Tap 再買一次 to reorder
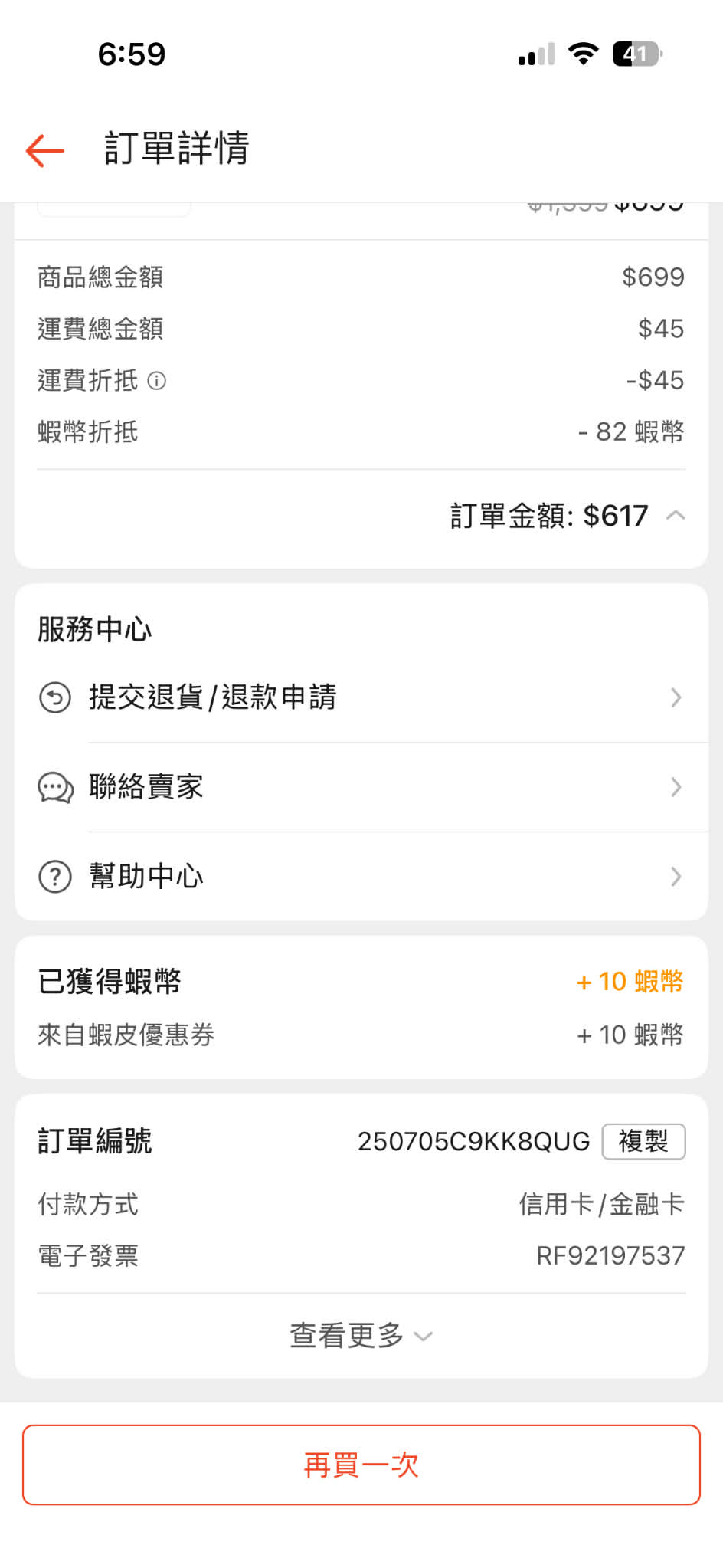Viewport: 723px width, 1568px height. (361, 1465)
